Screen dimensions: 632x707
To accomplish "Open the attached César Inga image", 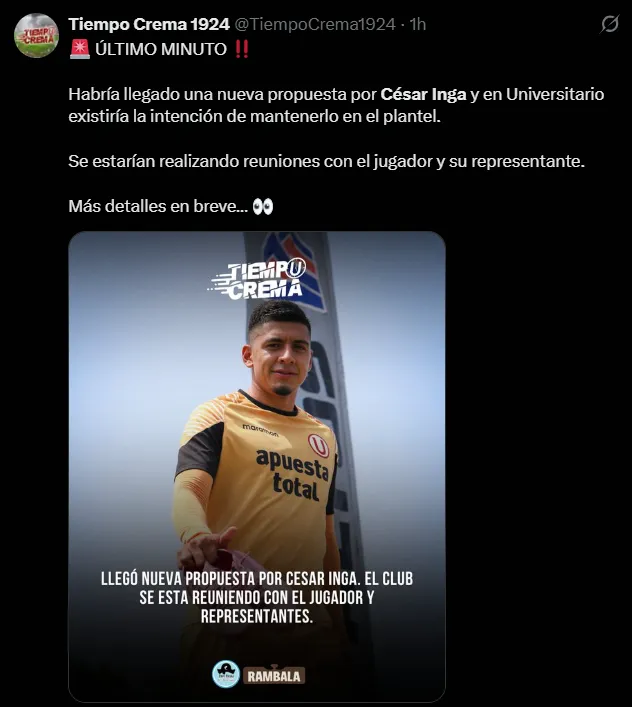I will tap(257, 466).
